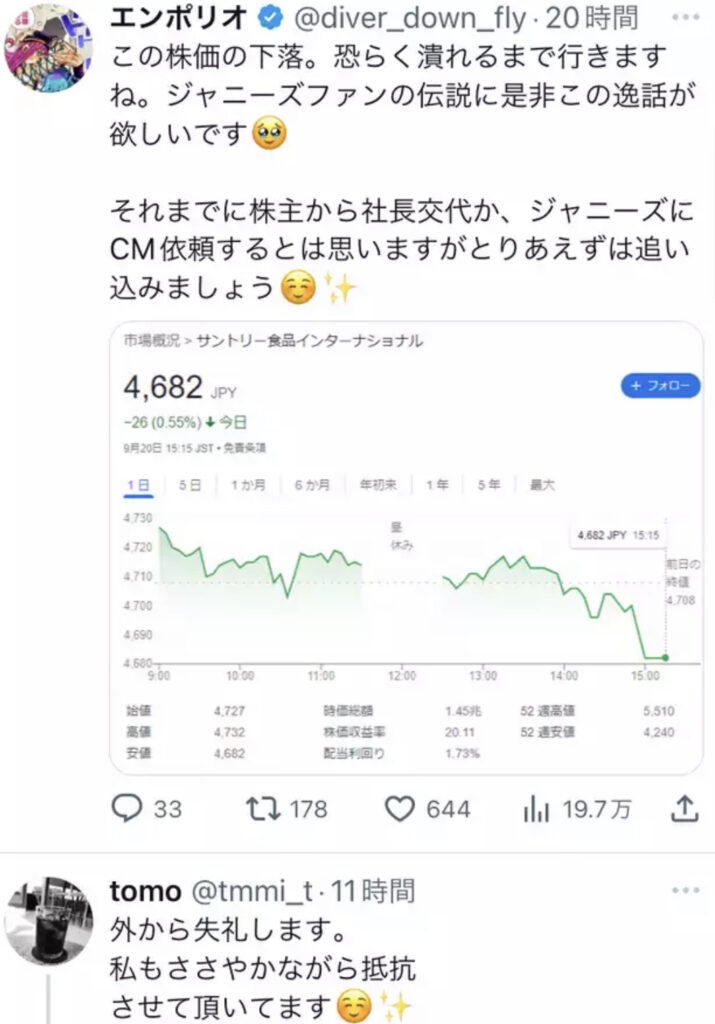The image size is (715, 1024).
Task: Open overflow menu on tomo's tweet
Action: click(x=685, y=892)
